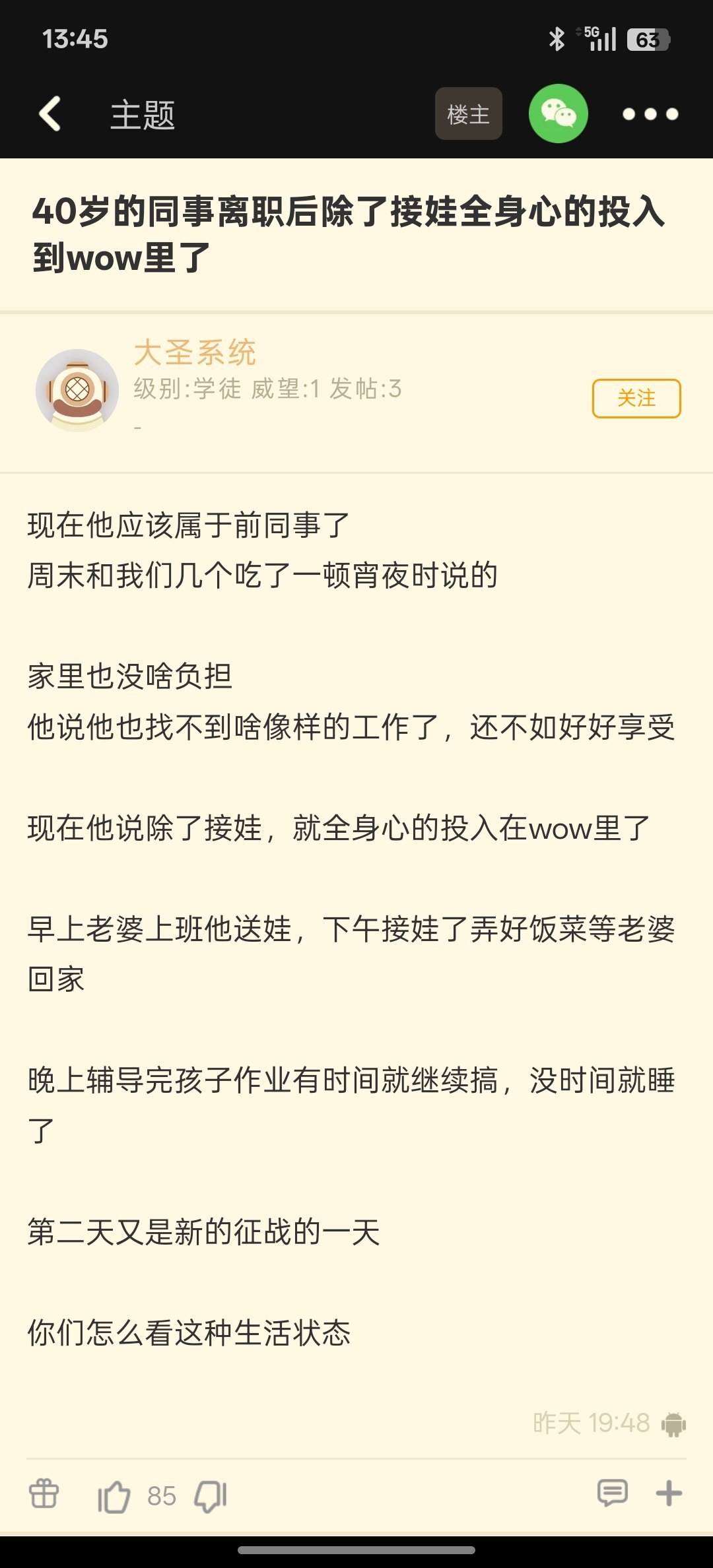This screenshot has width=713, height=1568.
Task: Filter posts by 楼主 only
Action: point(468,114)
